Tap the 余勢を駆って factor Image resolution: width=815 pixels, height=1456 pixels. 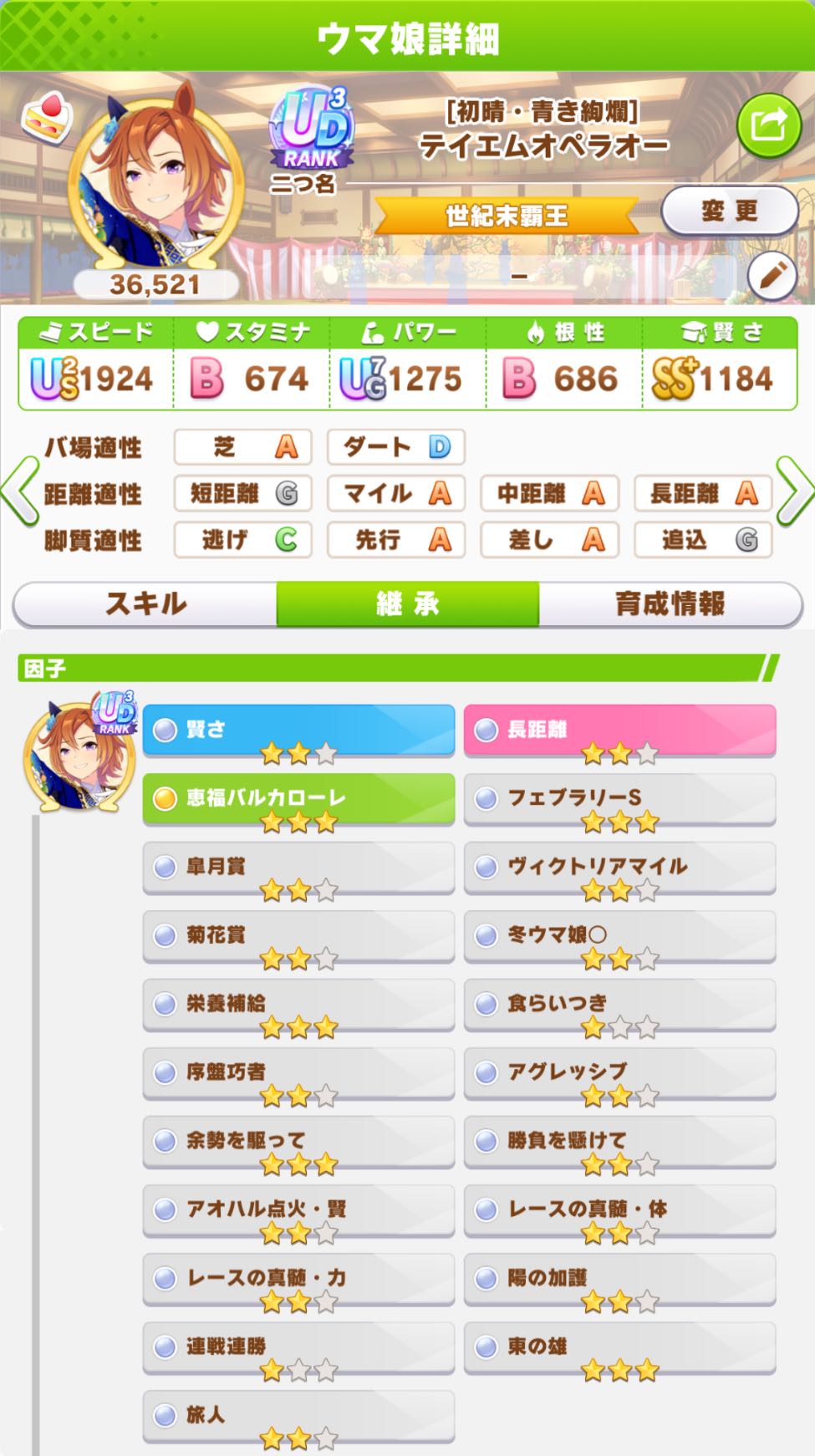coord(298,1142)
